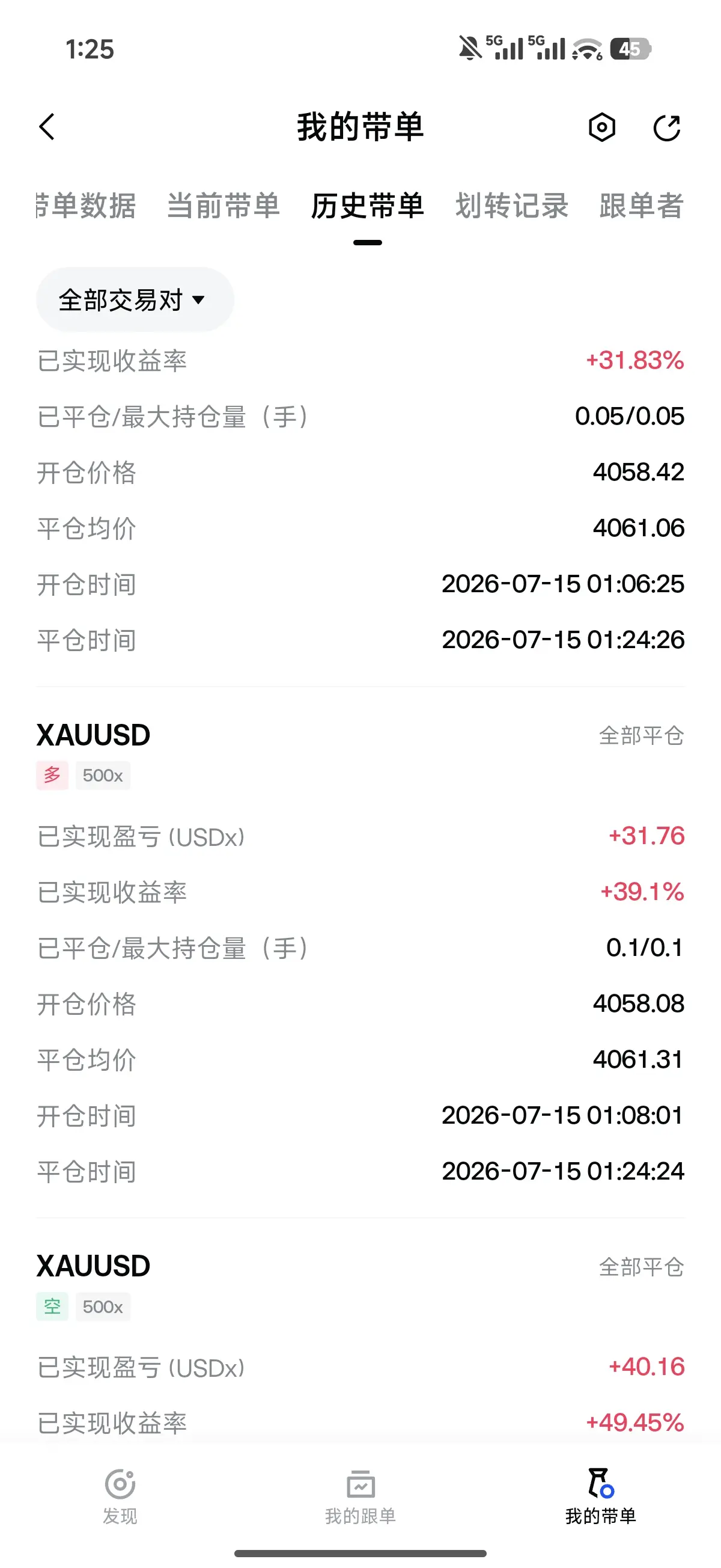
Task: Select the 历史带单 tab
Action: 368,206
